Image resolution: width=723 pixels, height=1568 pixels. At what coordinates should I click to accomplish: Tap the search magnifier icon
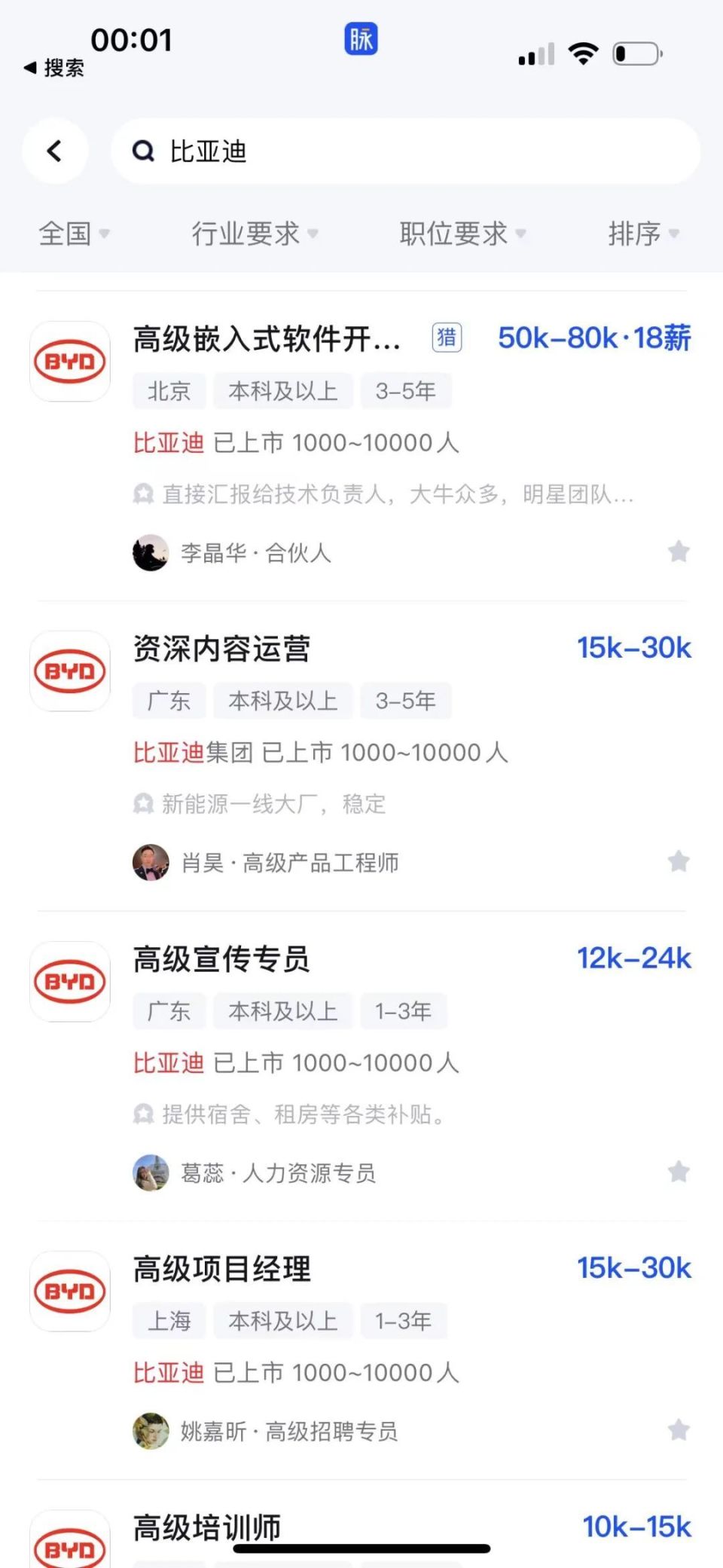(x=144, y=151)
